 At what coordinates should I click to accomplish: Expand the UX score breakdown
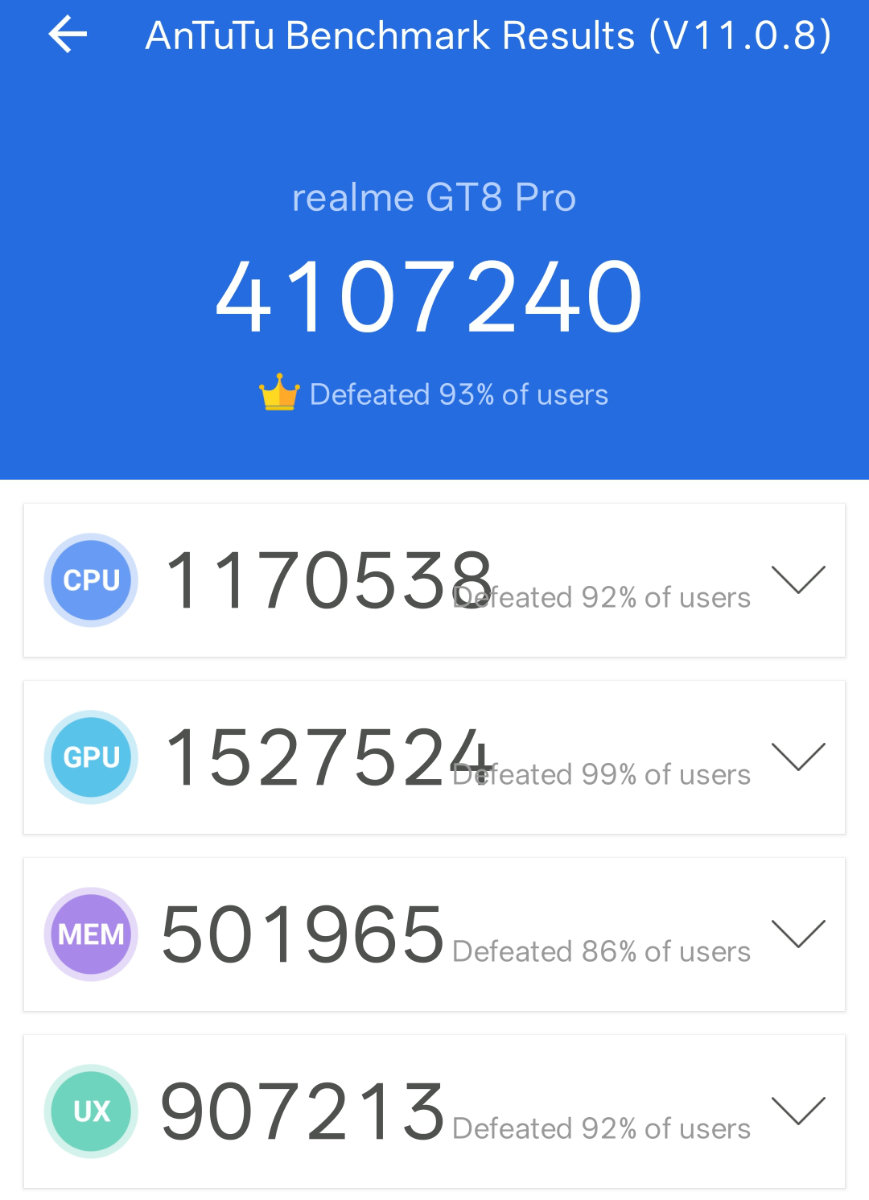coord(798,1111)
